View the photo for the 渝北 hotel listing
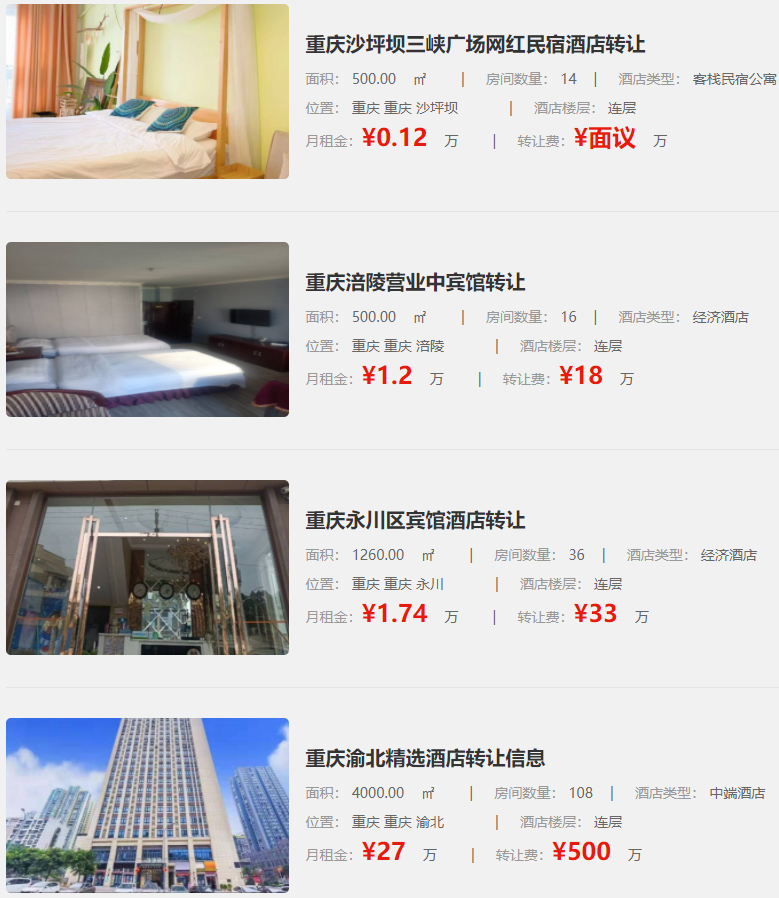The image size is (779, 898). [147, 805]
